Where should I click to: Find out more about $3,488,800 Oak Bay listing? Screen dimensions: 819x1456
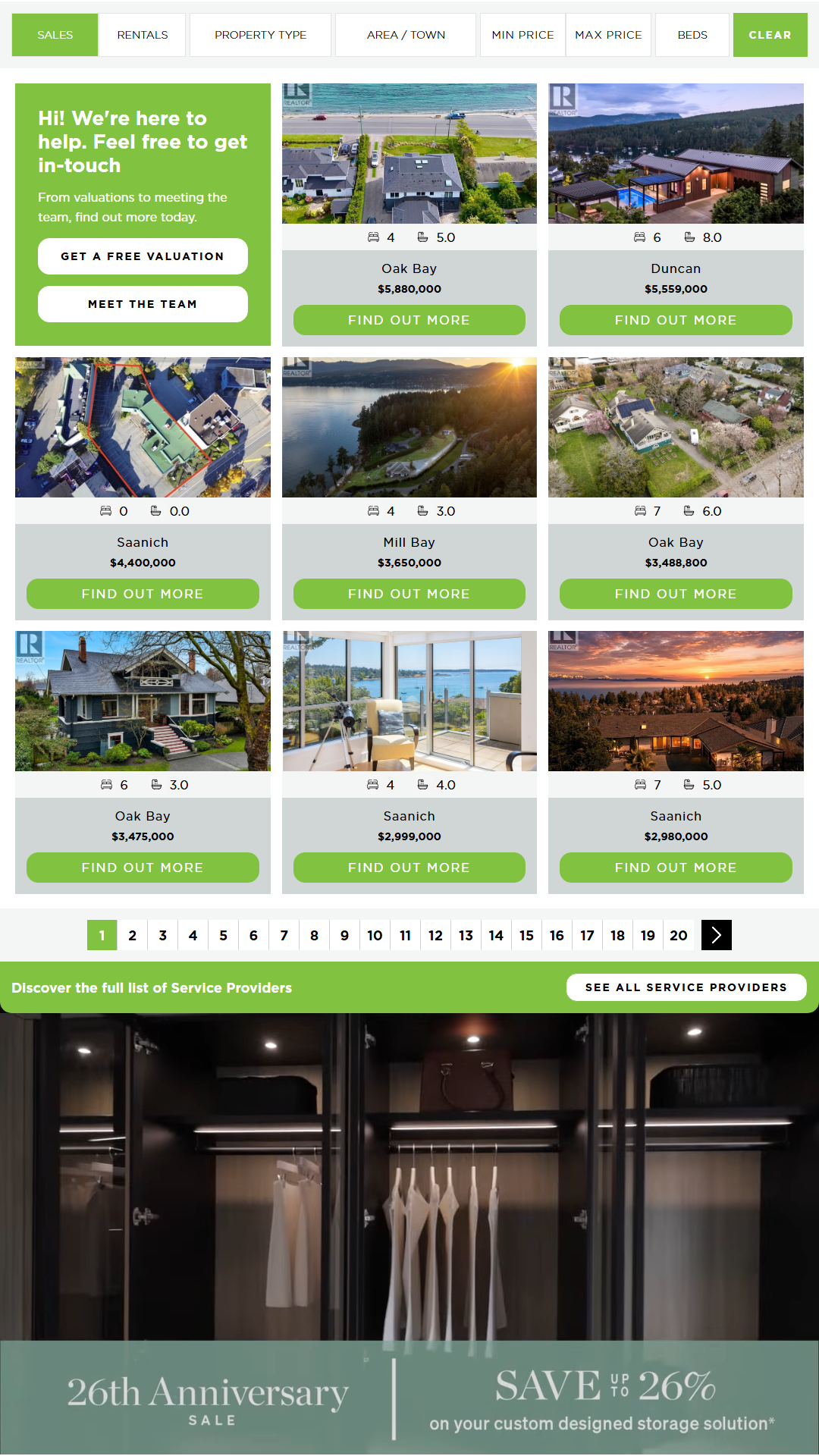pos(676,594)
